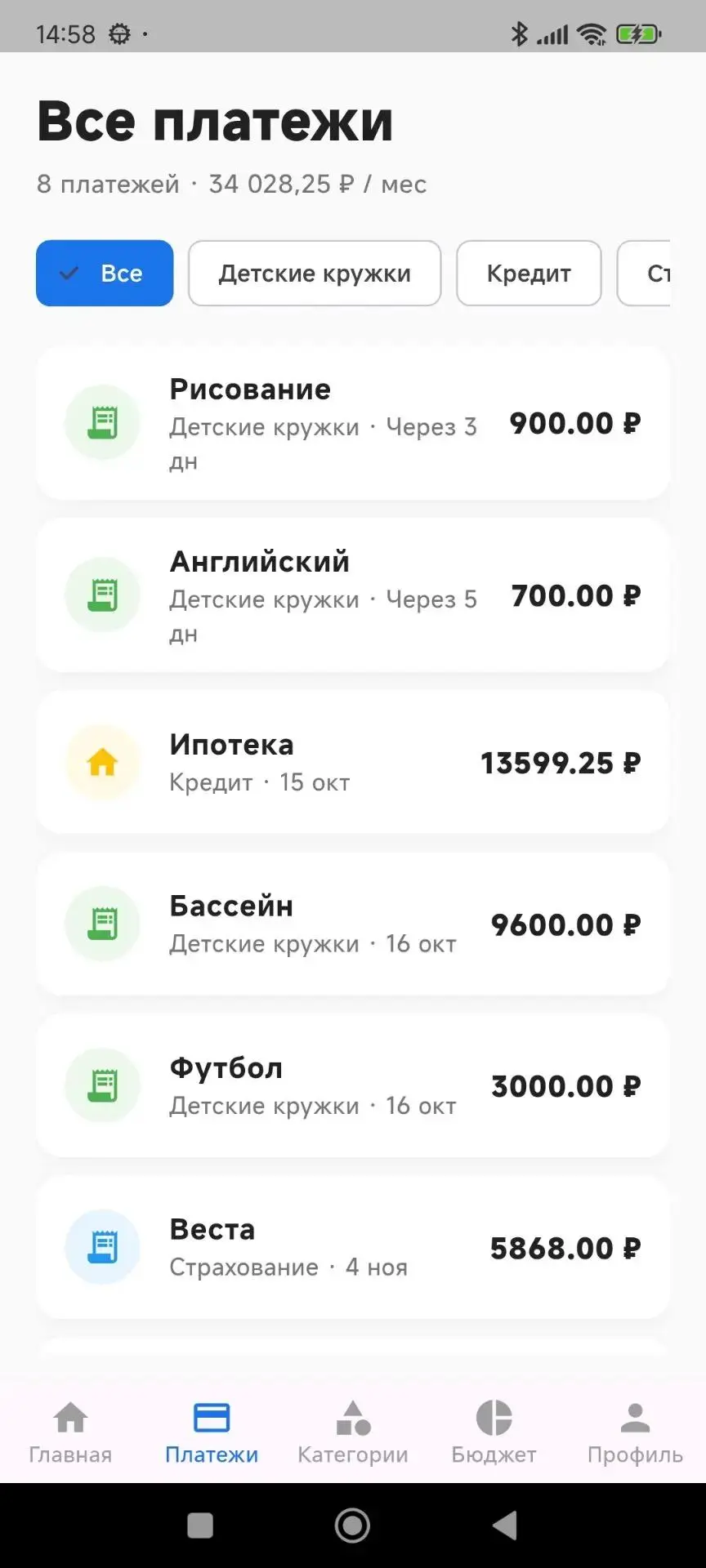Filter payments by Детские кружки
The image size is (706, 1568).
pos(315,273)
